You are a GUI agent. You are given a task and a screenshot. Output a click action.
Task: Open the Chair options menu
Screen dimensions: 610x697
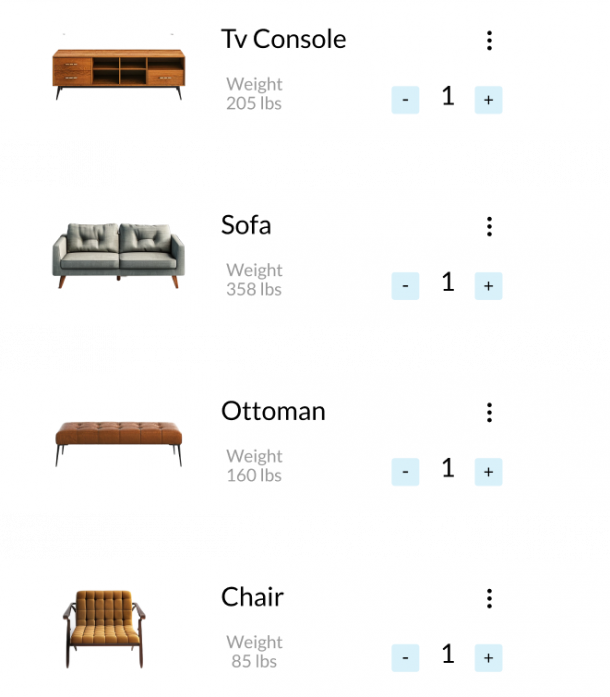click(x=489, y=599)
